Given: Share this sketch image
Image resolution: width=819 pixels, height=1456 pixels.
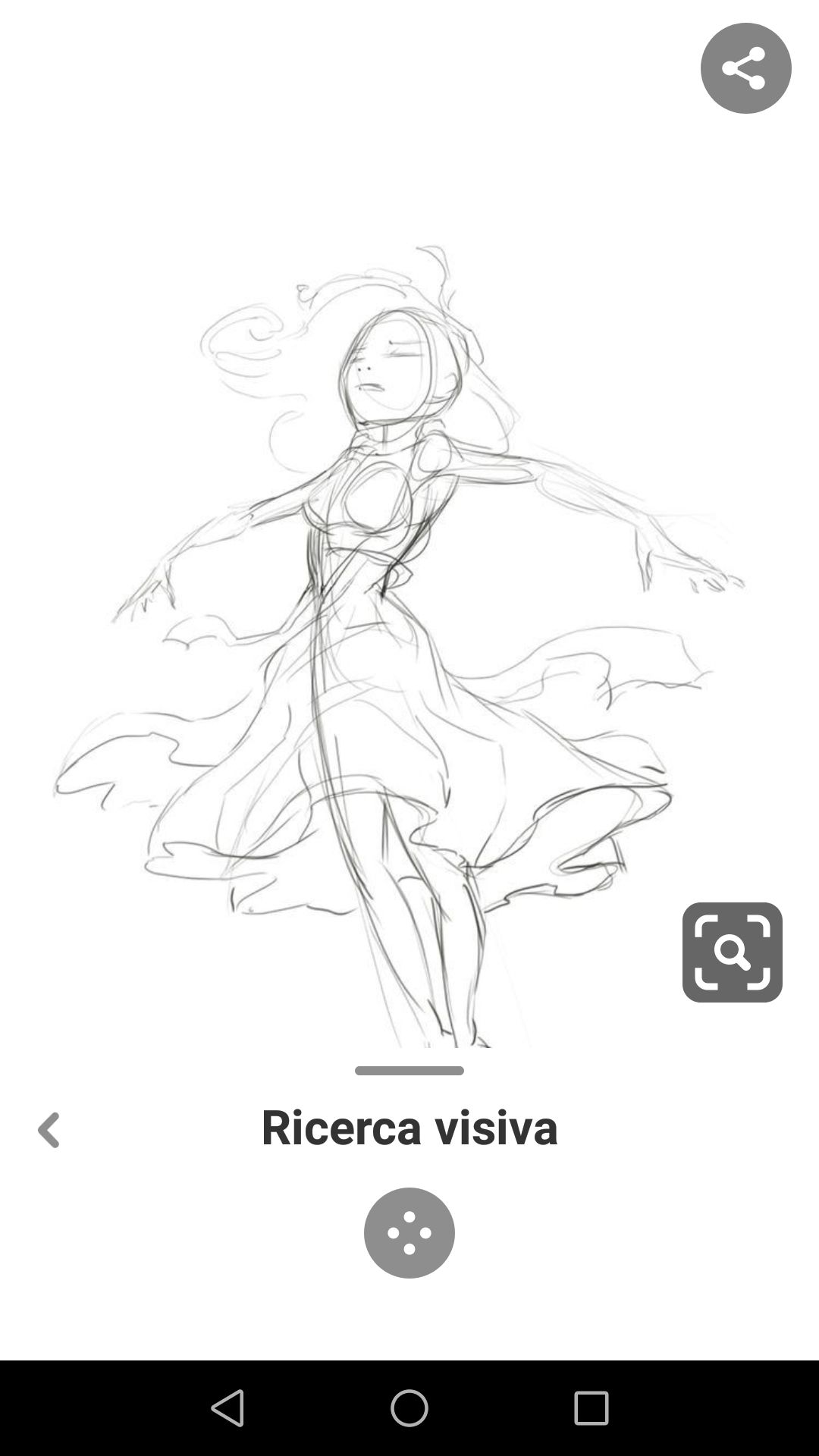Looking at the screenshot, I should pyautogui.click(x=745, y=68).
